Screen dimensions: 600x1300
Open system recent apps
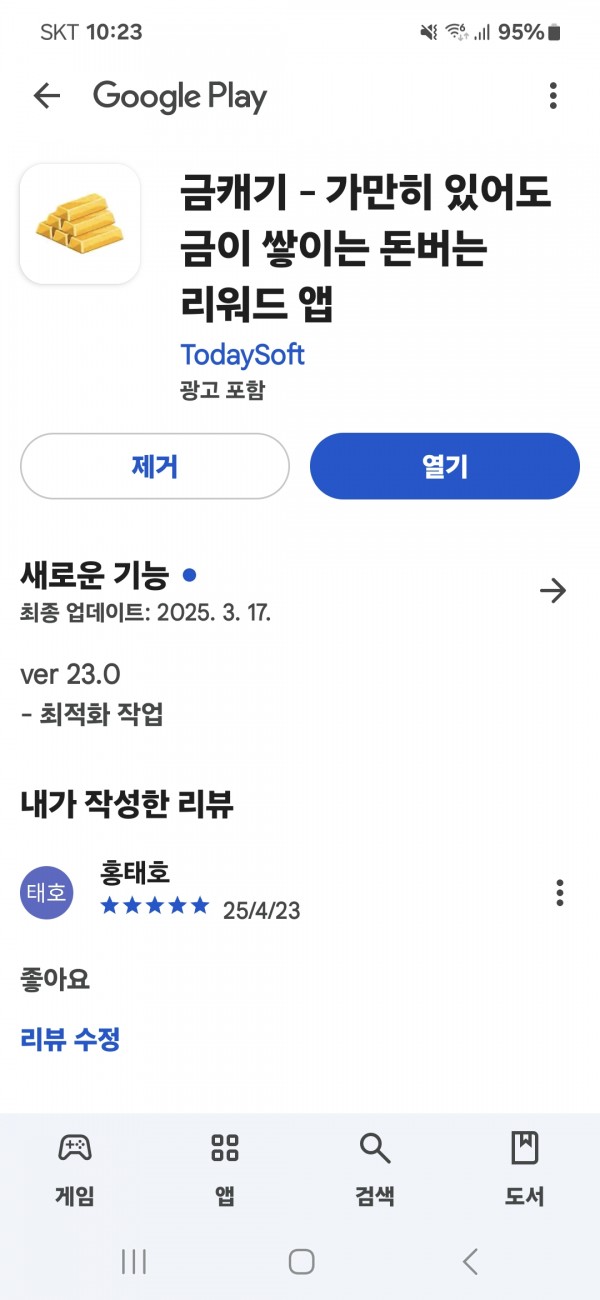[x=134, y=1262]
